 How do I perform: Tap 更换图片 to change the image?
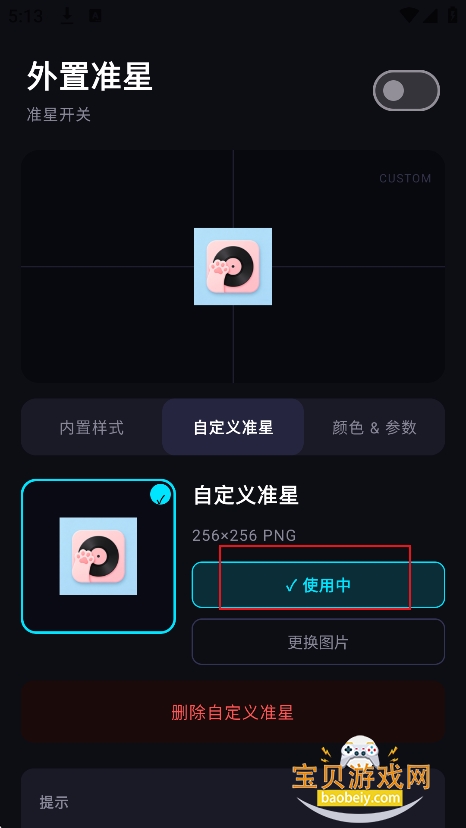coord(318,642)
